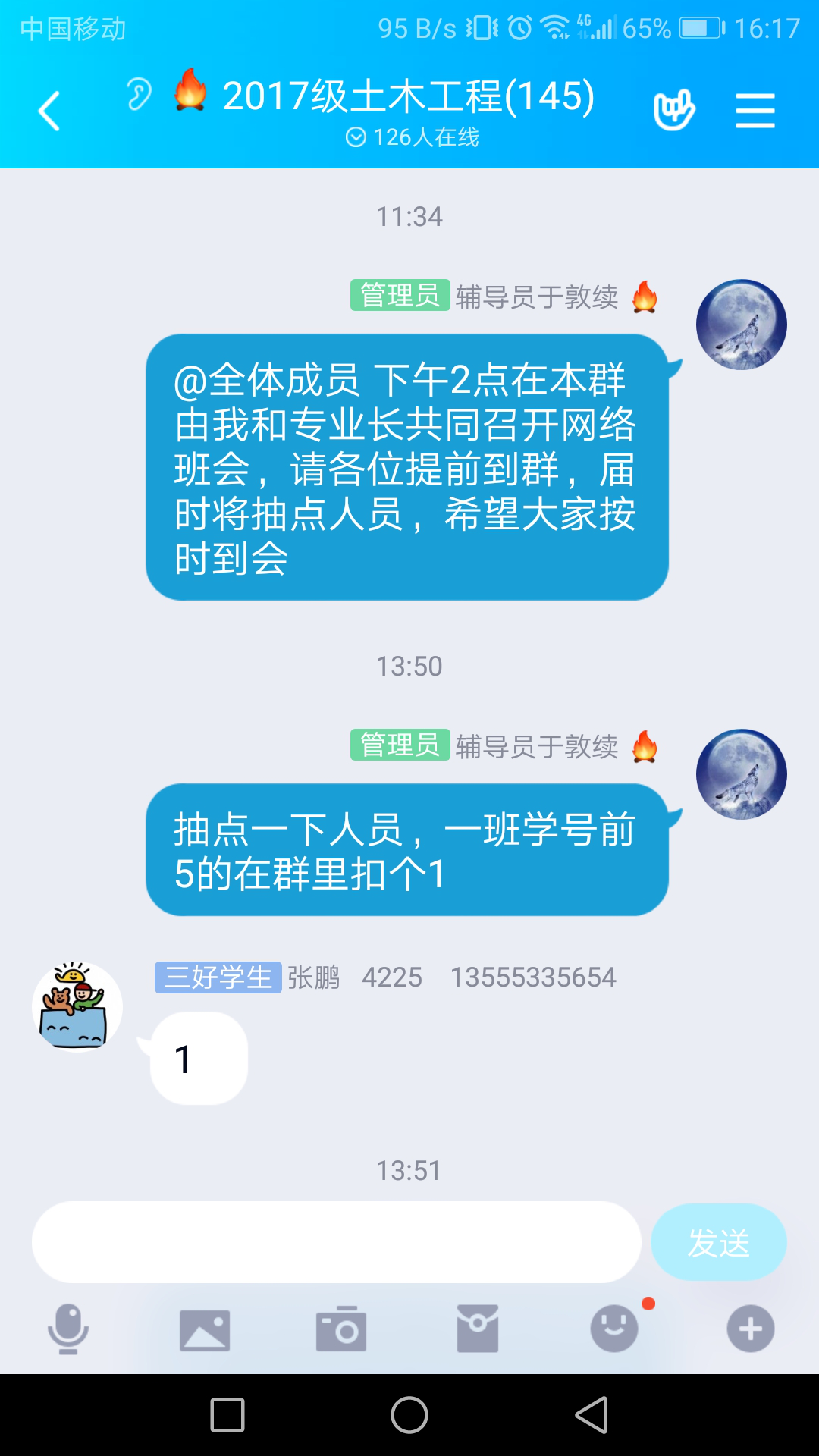The image size is (819, 1456).
Task: Record a voice message with the microphone
Action: click(68, 1329)
